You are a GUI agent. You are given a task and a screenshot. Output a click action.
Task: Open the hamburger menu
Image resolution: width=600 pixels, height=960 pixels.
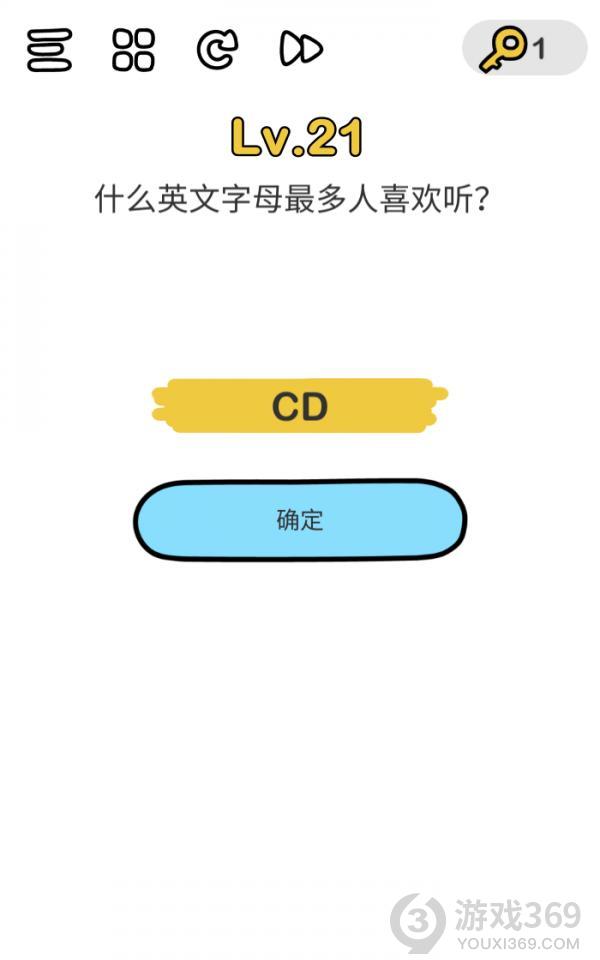49,50
